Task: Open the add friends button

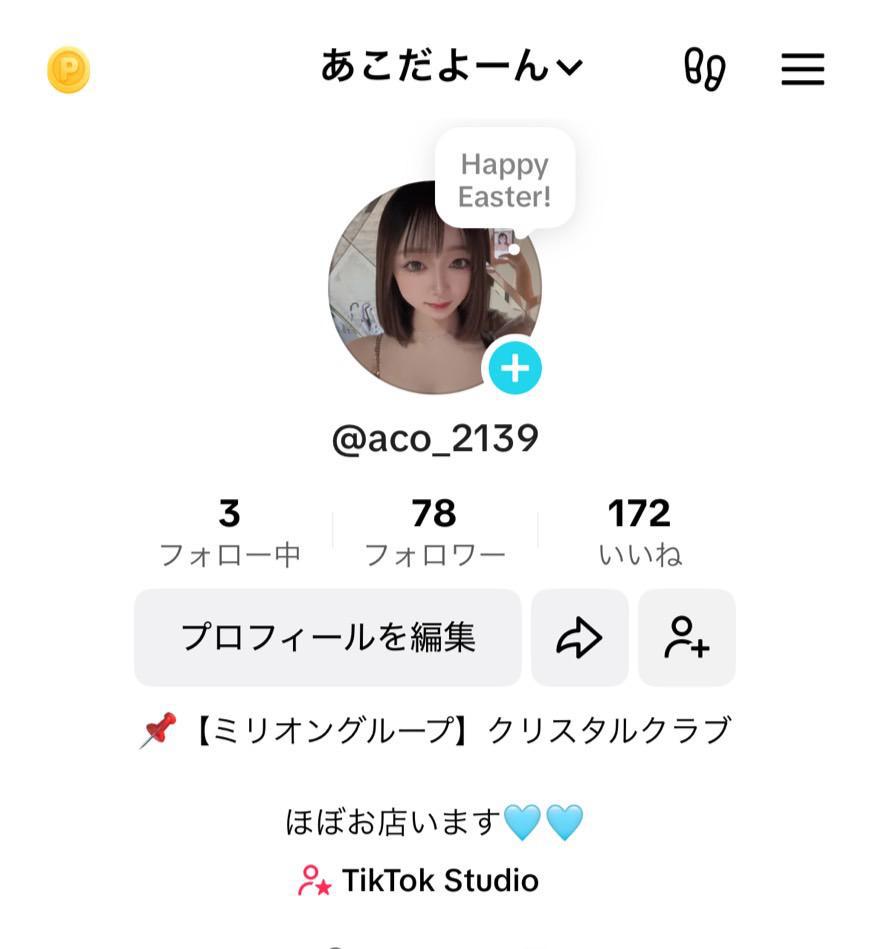Action: point(687,638)
